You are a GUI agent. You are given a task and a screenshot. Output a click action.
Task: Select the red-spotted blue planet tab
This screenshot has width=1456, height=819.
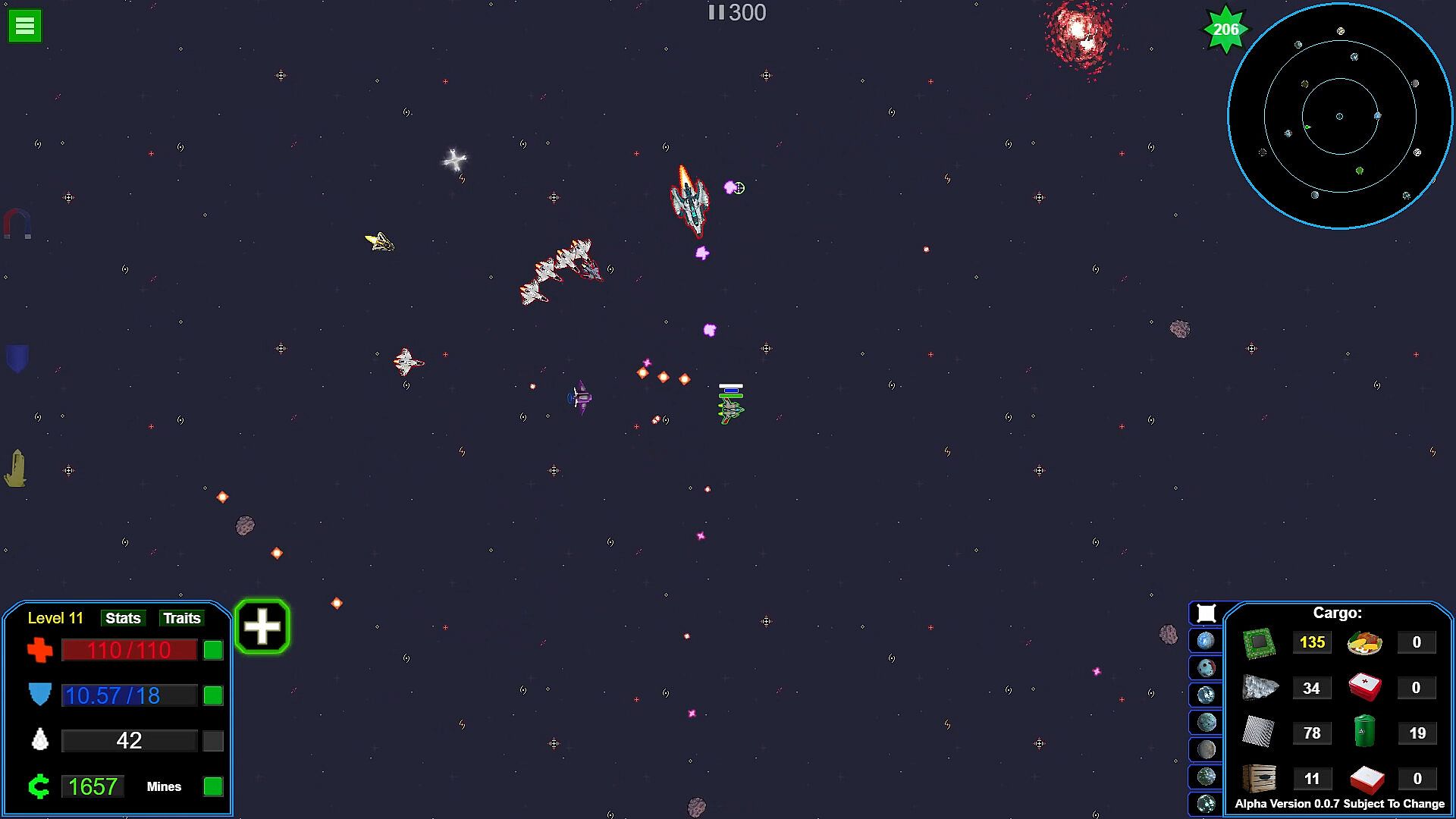click(1206, 667)
